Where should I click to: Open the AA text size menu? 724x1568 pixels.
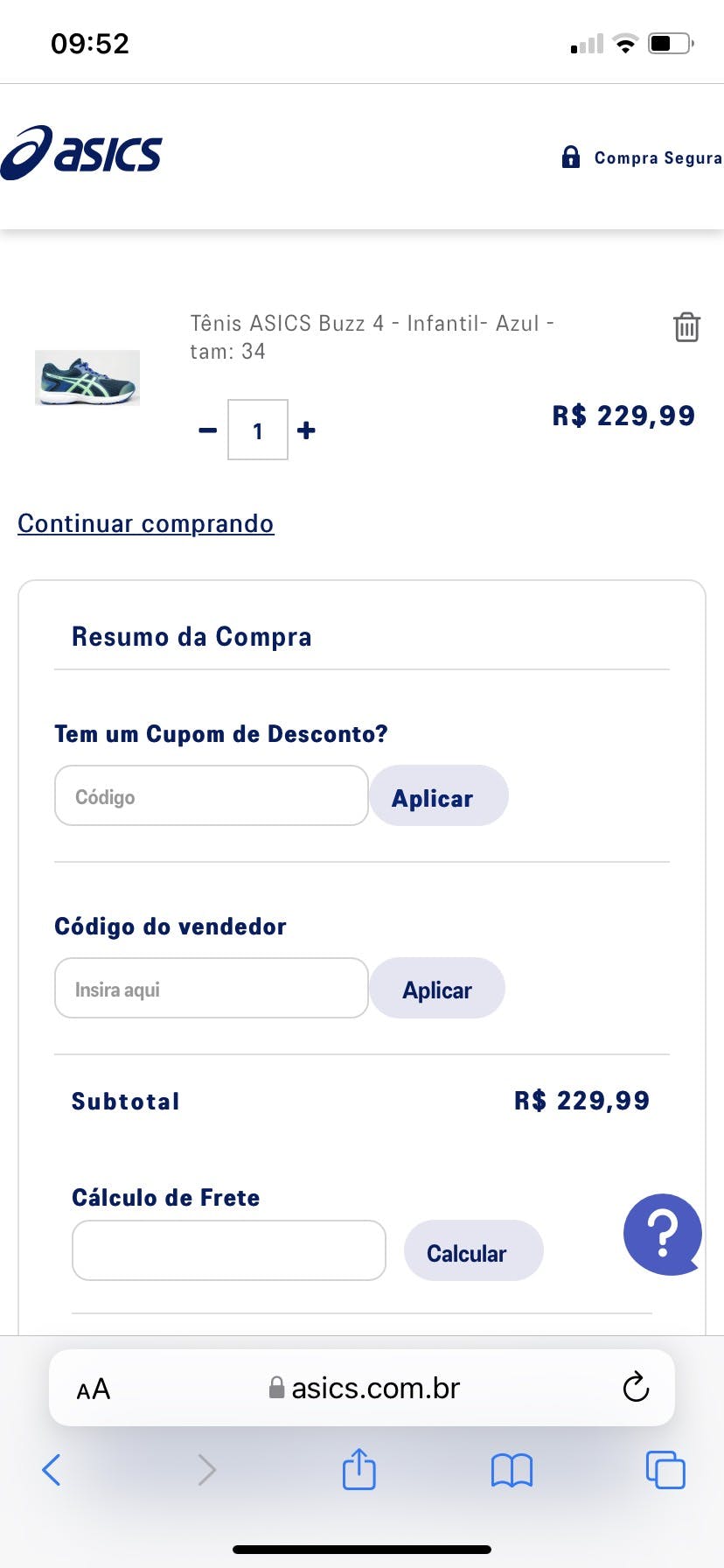click(93, 1389)
